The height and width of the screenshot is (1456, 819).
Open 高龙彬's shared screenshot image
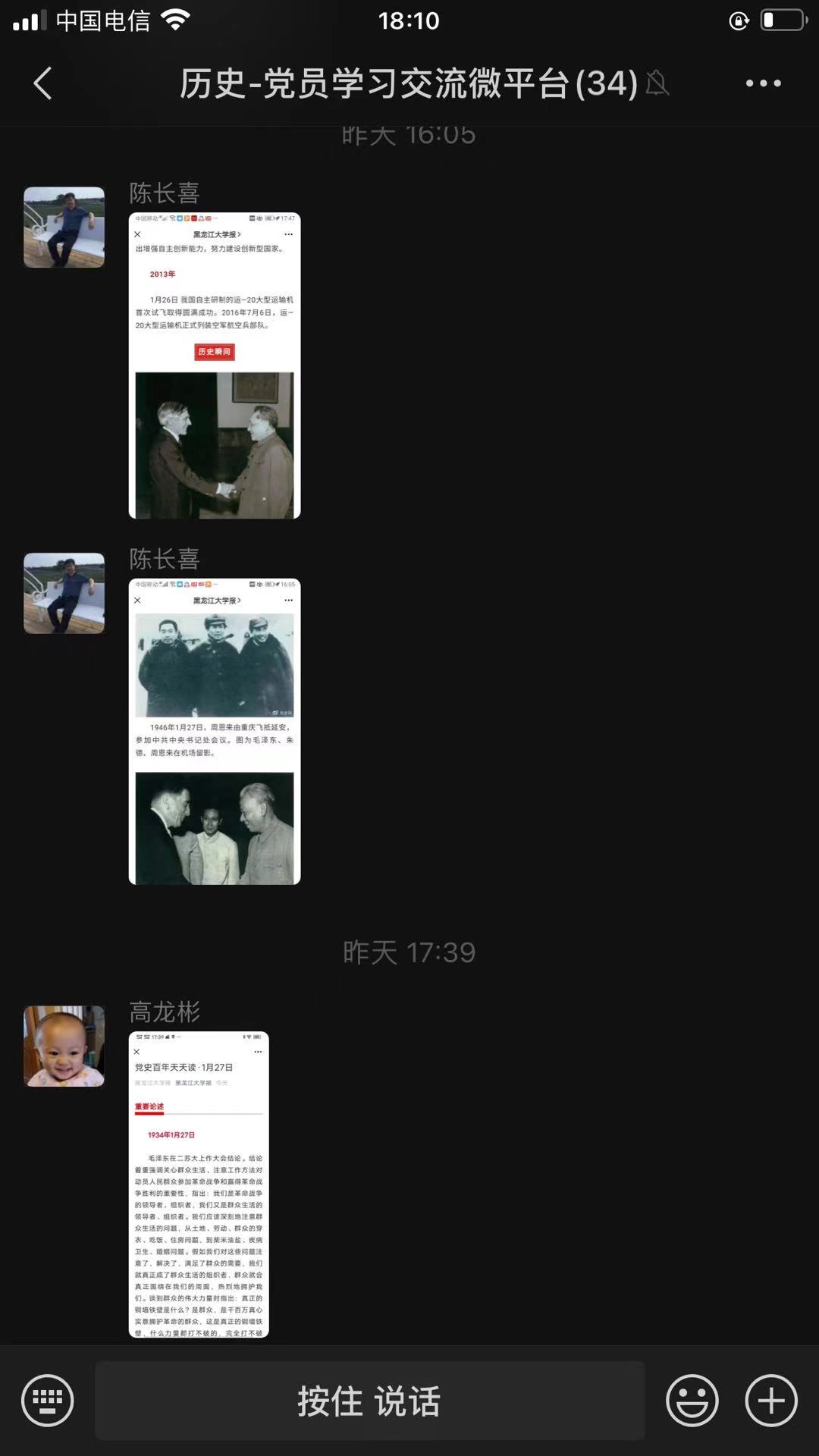(x=199, y=1185)
